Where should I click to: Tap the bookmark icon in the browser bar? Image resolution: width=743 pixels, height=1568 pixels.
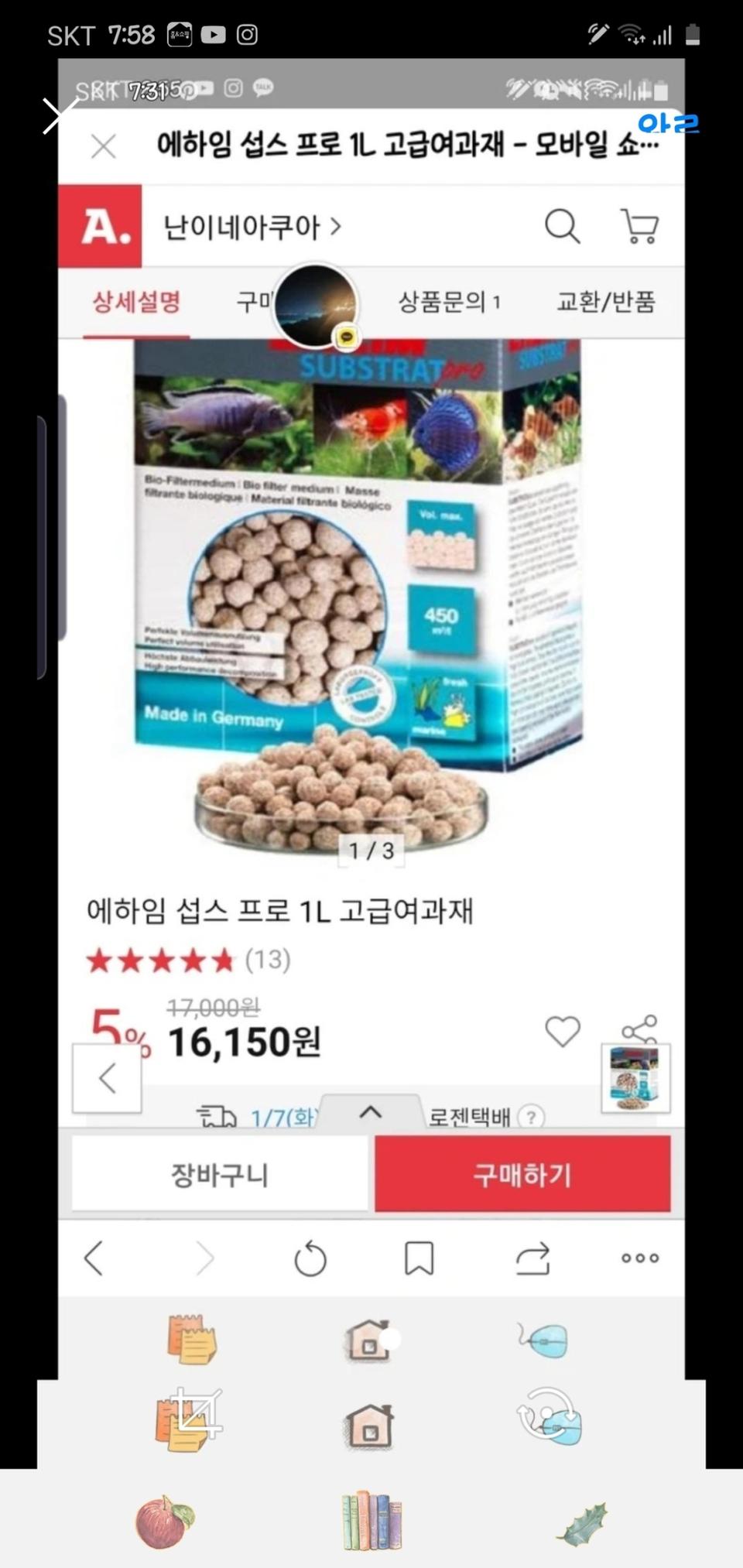pyautogui.click(x=419, y=1258)
